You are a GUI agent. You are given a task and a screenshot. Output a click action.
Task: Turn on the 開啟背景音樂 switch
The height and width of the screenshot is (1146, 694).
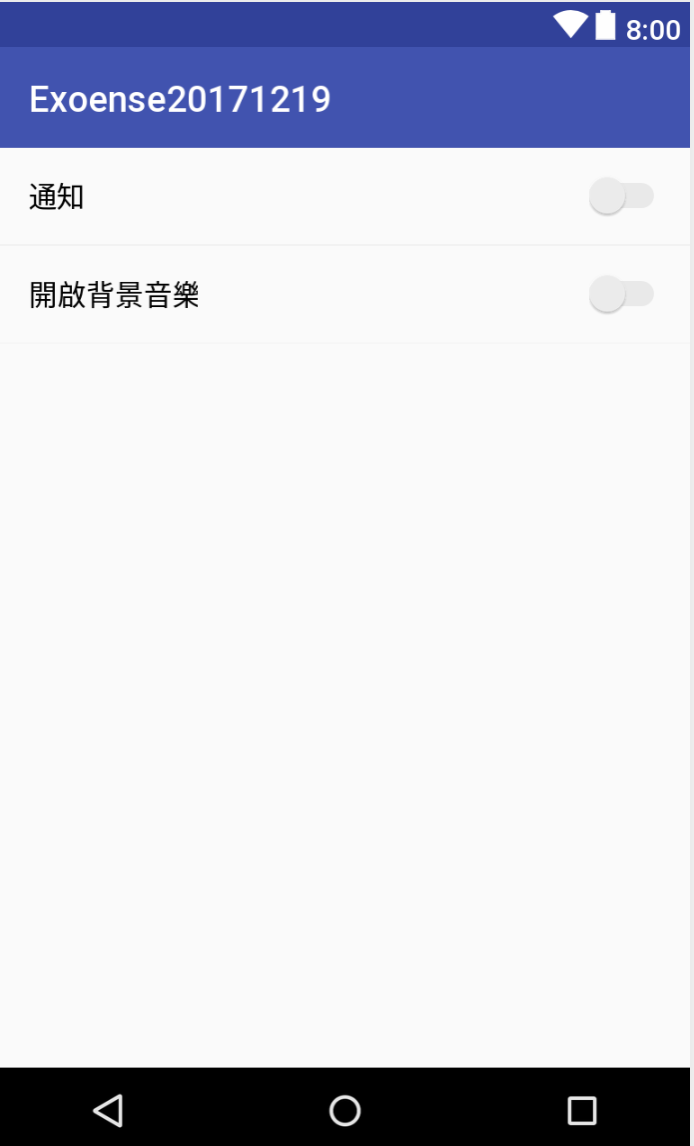(621, 295)
